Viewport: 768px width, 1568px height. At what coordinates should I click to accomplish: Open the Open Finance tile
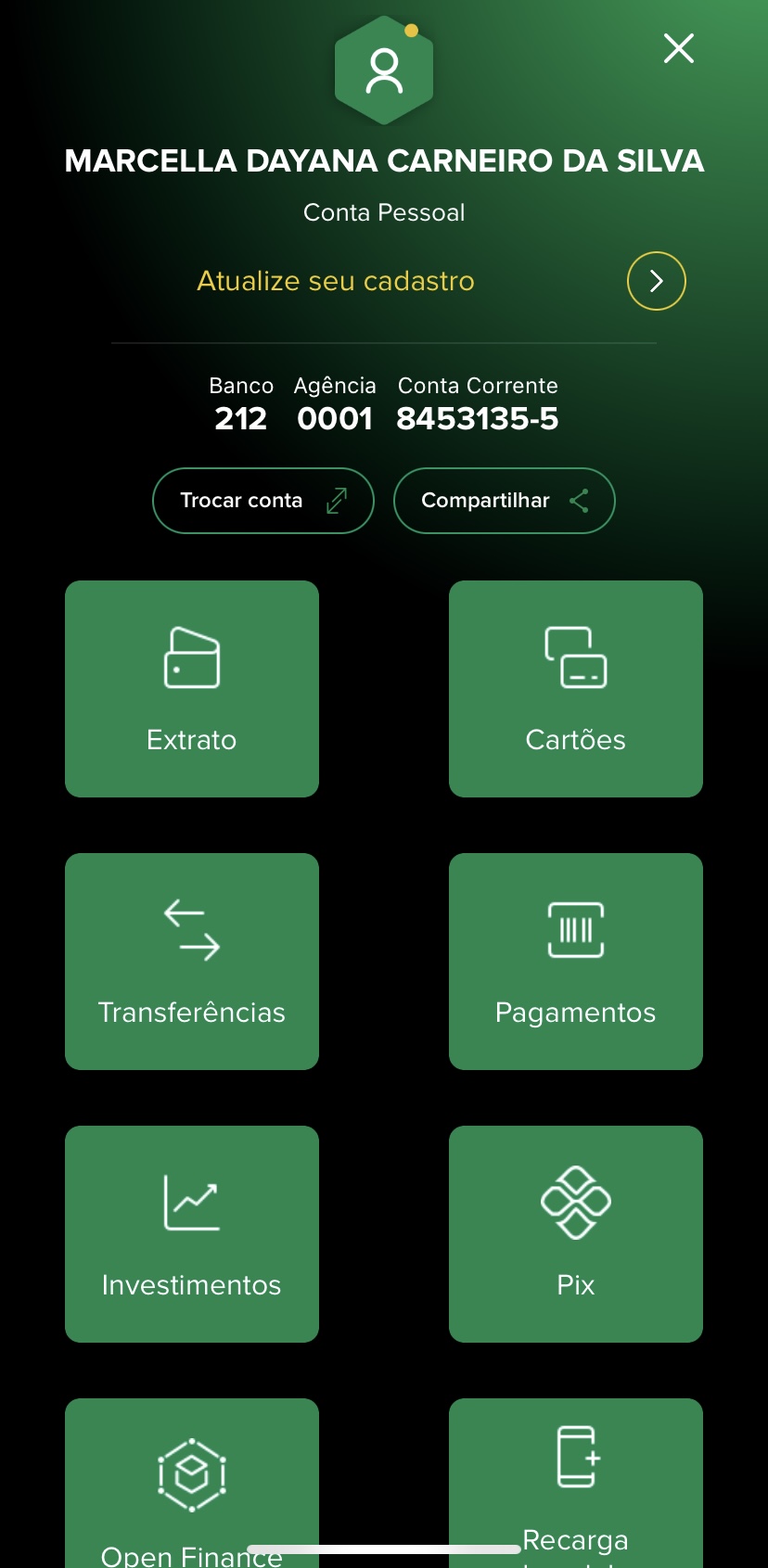(x=192, y=1484)
